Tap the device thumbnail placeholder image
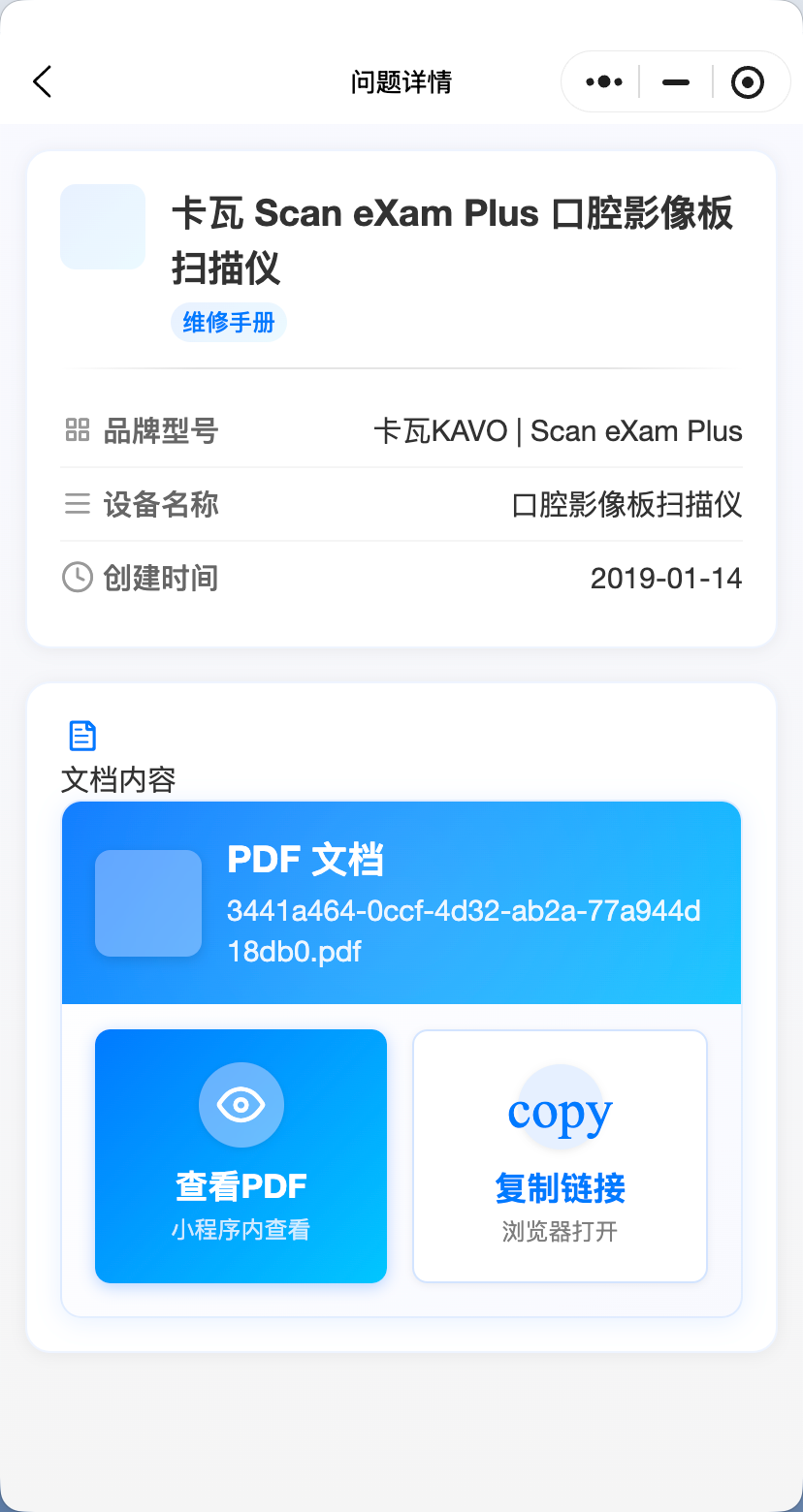Viewport: 803px width, 1512px height. tap(102, 227)
